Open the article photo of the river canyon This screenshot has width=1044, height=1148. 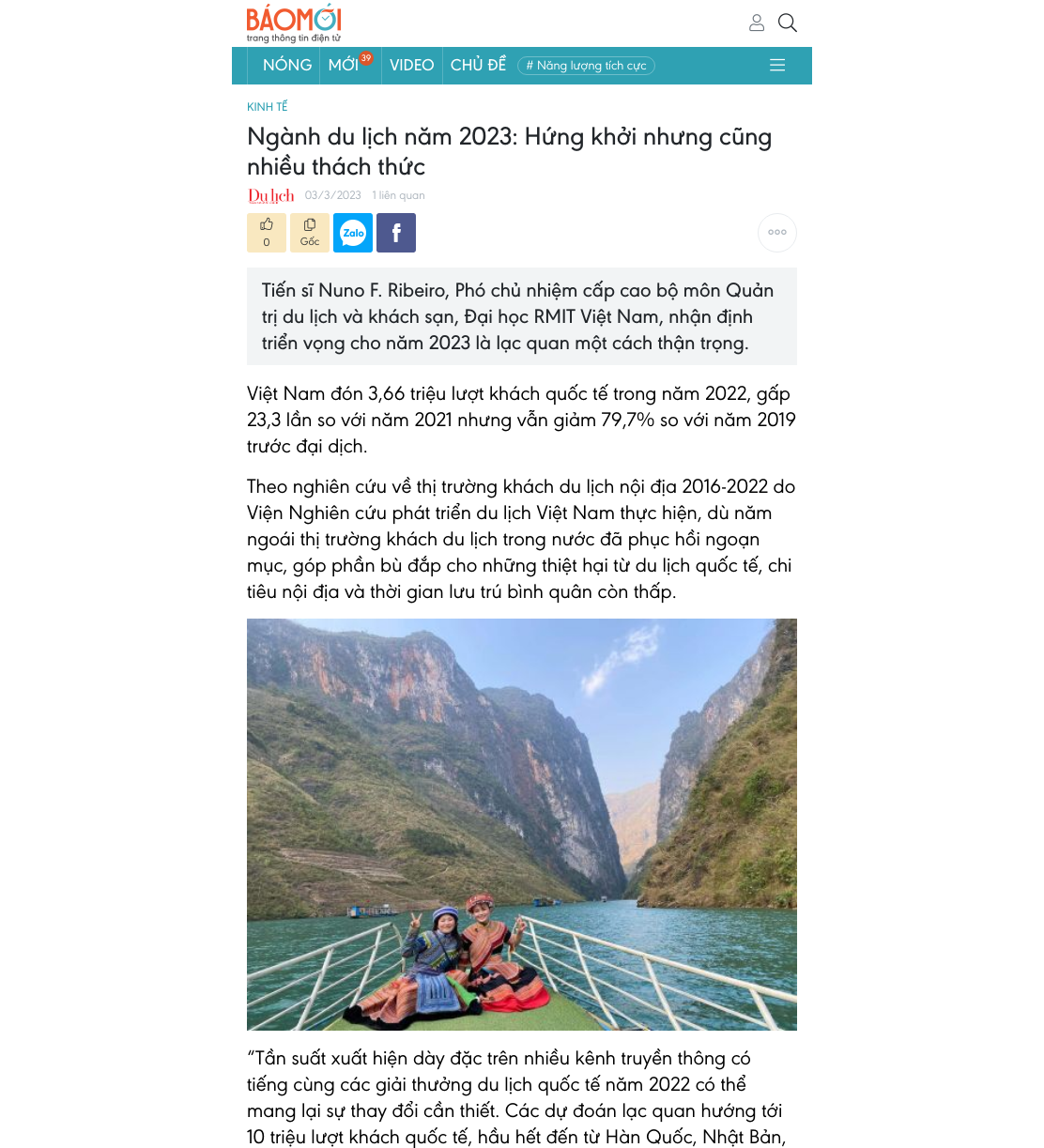click(522, 824)
